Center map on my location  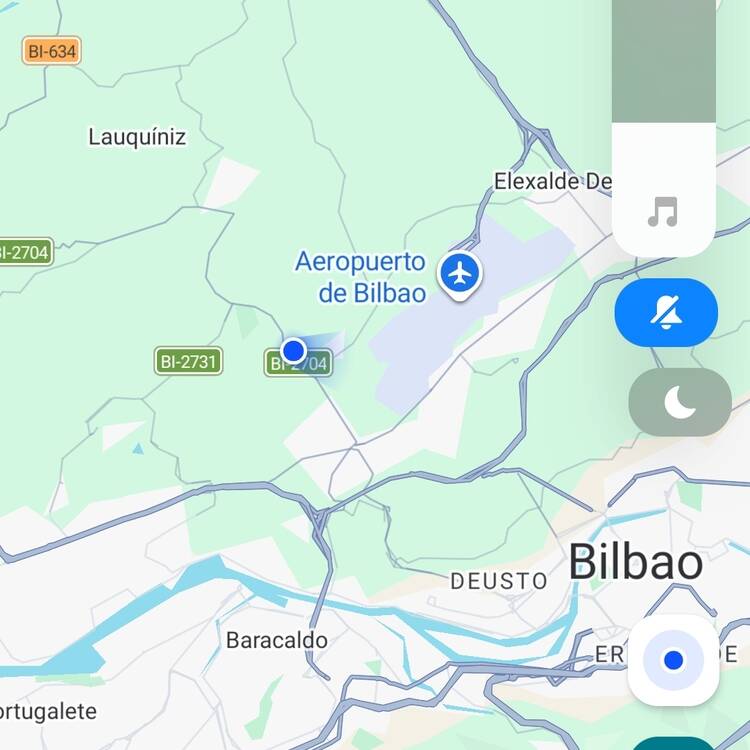(x=673, y=660)
